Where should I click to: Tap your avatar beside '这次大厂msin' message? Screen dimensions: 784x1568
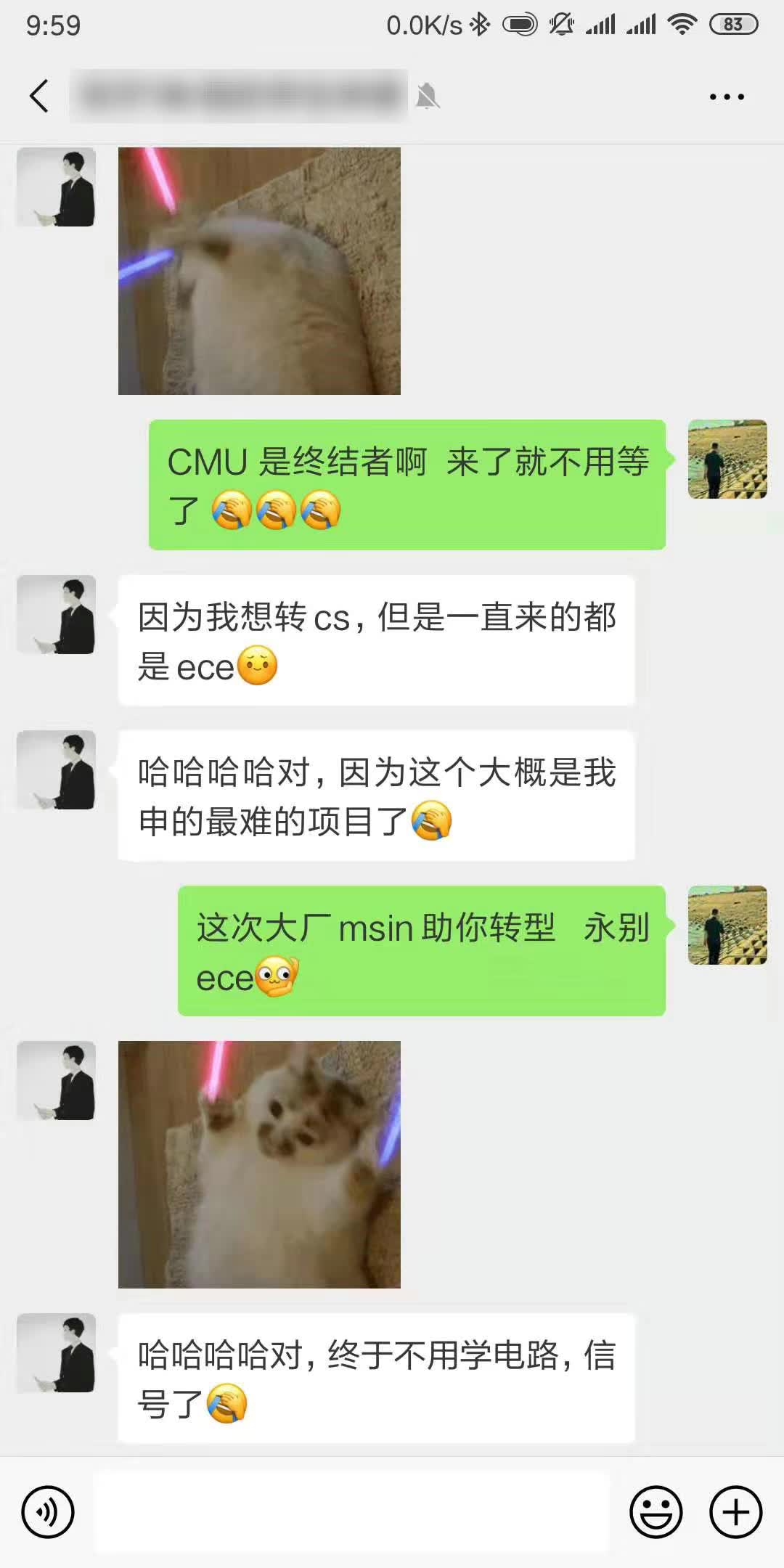coord(727,925)
